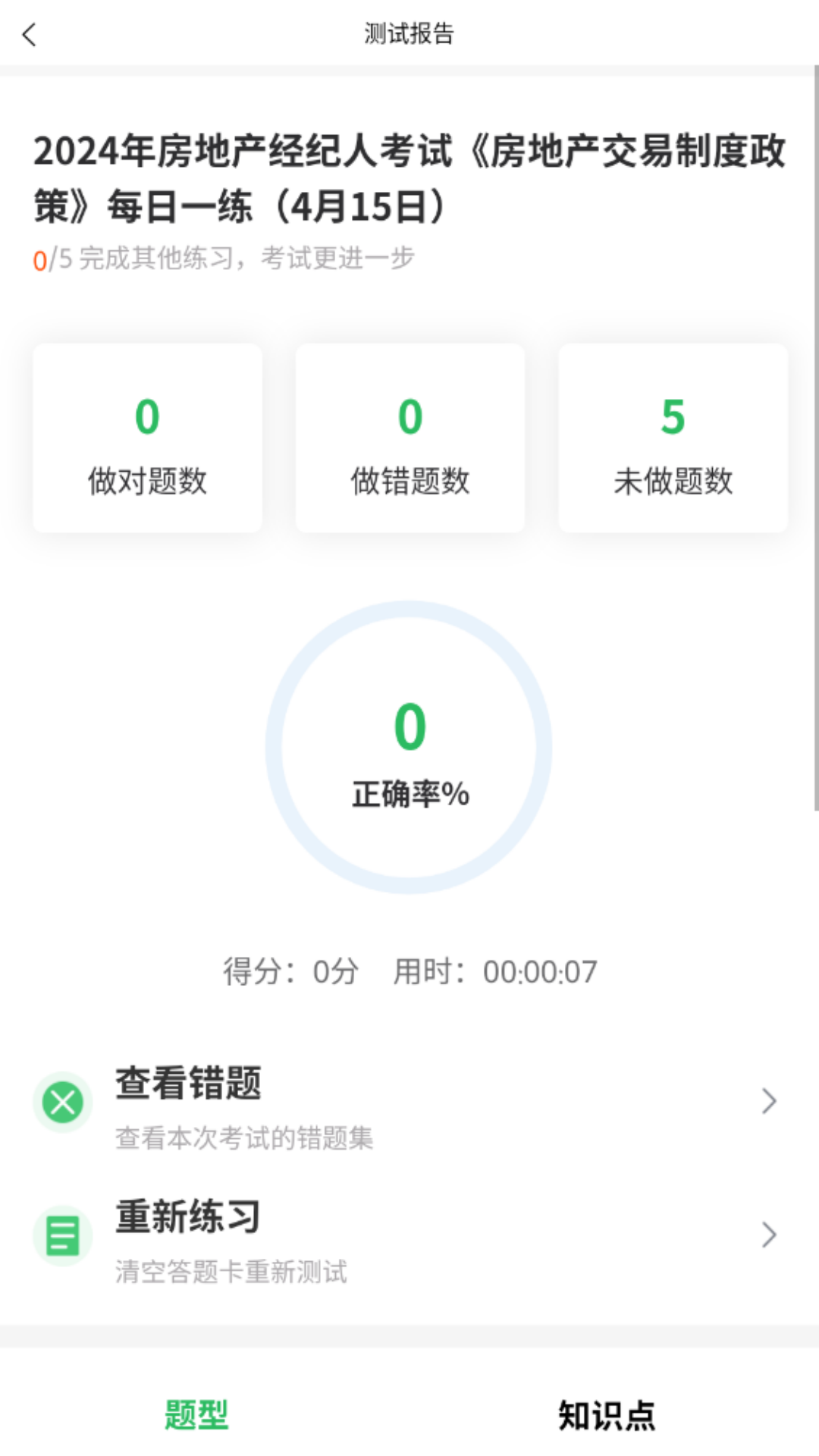Click the 未做题数 card showing 5

(672, 438)
